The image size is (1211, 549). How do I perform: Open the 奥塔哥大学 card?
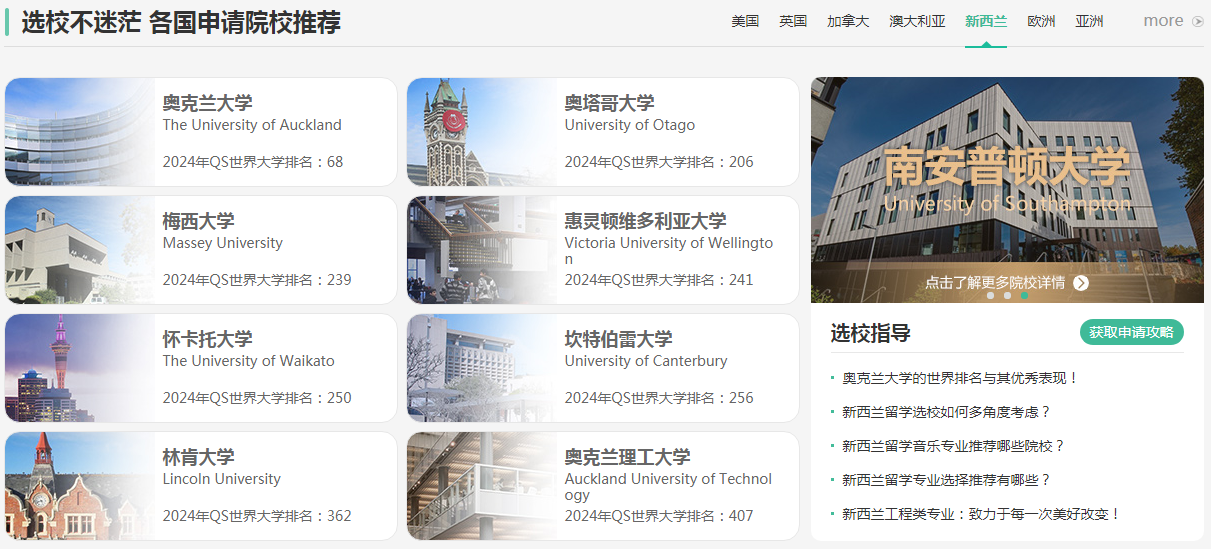point(602,132)
